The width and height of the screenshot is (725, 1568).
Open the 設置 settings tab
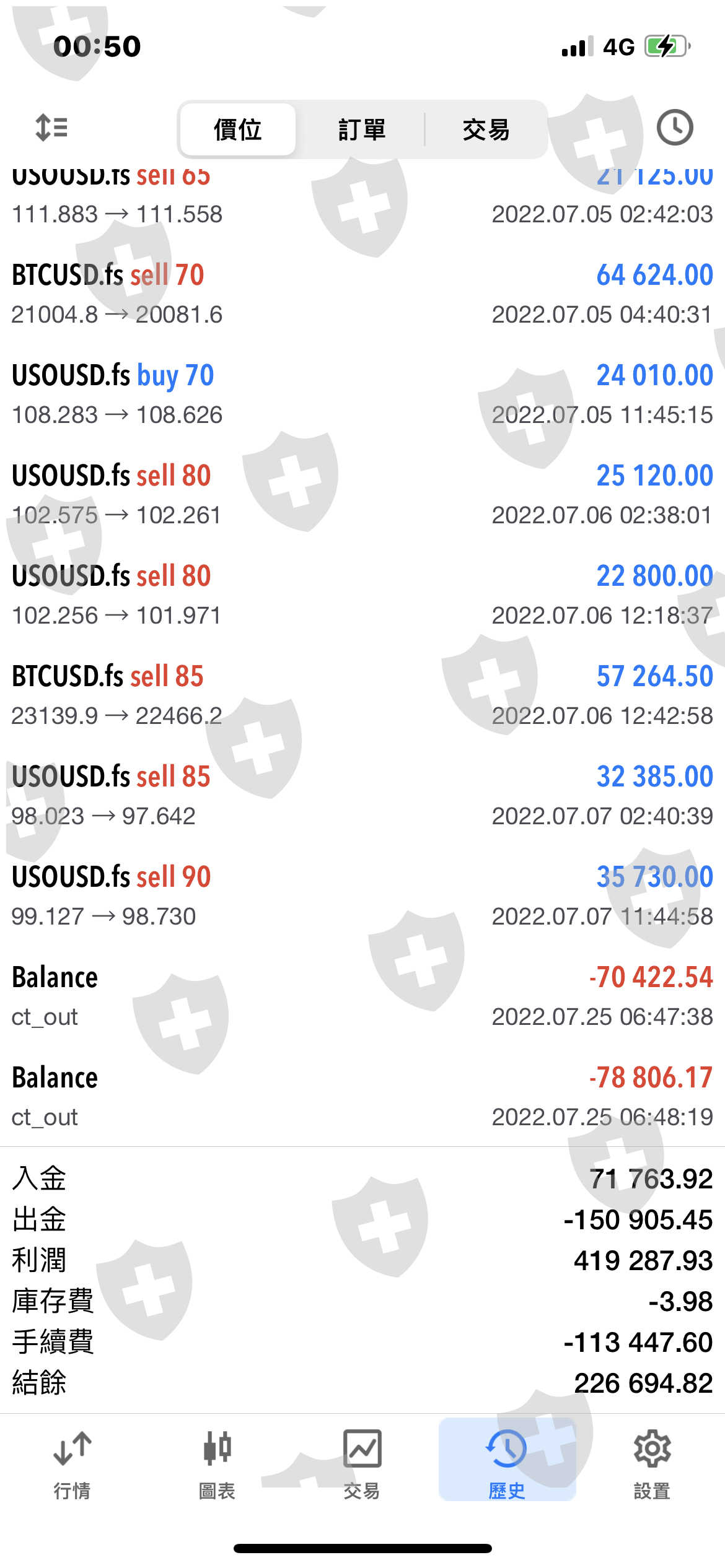pos(652,1465)
